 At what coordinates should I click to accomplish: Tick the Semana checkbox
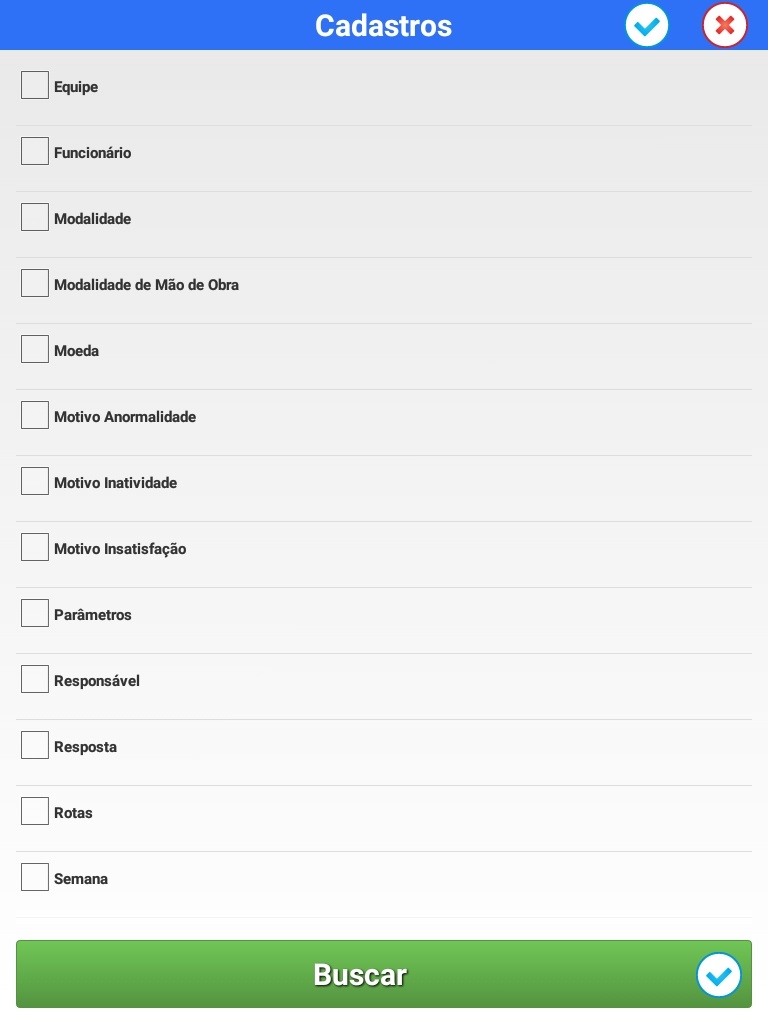[35, 877]
